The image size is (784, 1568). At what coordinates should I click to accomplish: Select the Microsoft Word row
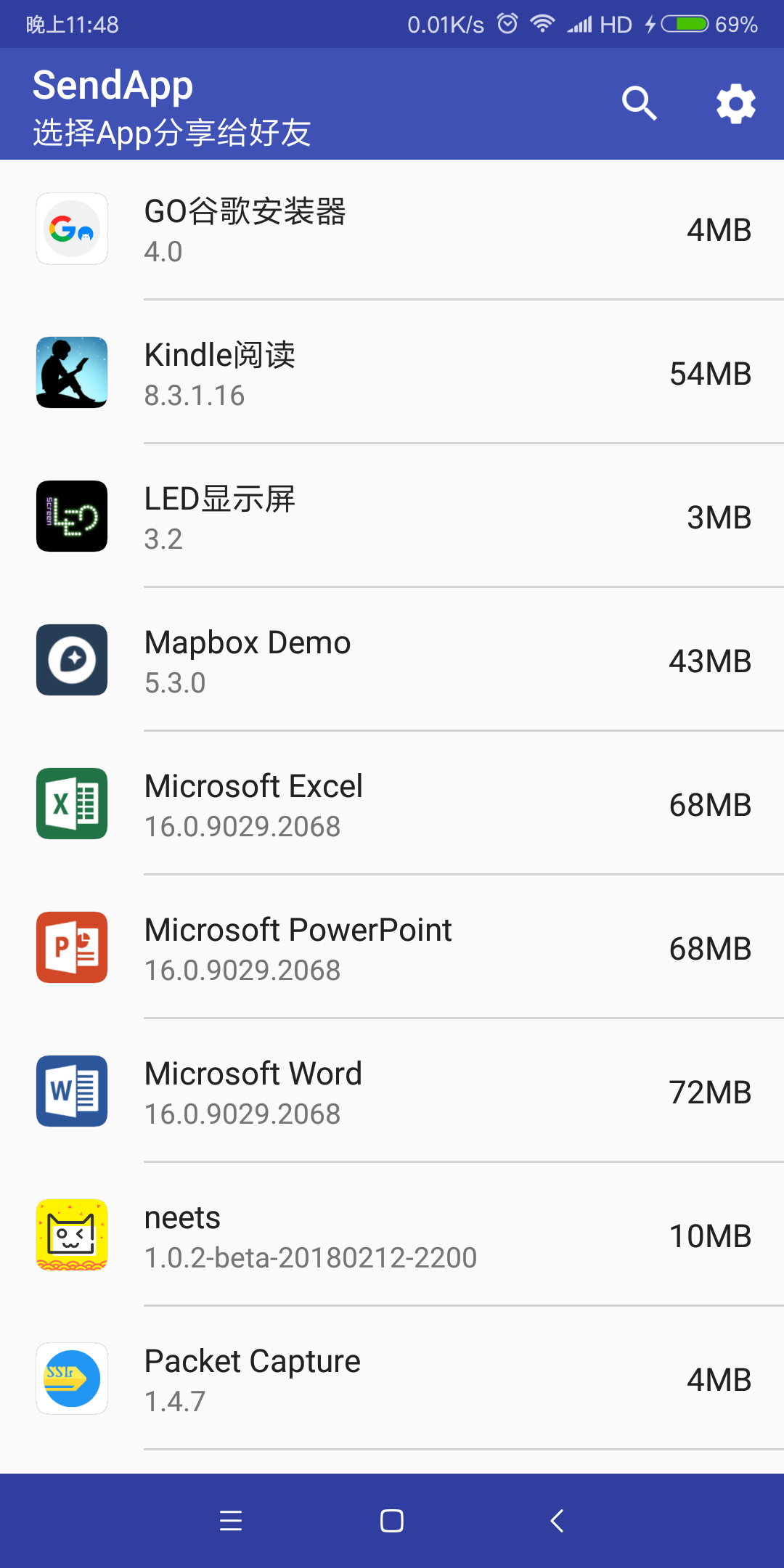tap(392, 1092)
